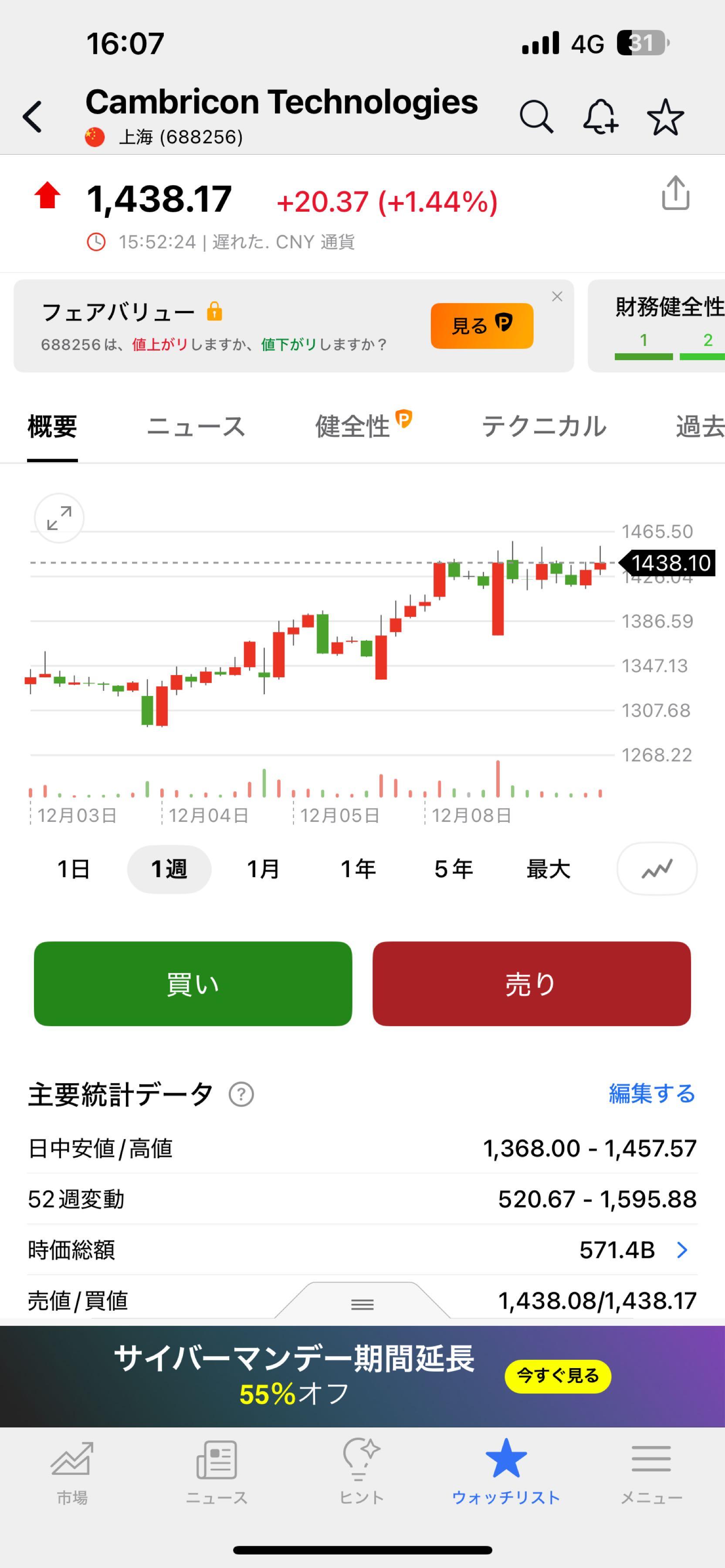Pull up the drag handle above the ad
Screen dimensions: 725x1568
click(362, 1304)
